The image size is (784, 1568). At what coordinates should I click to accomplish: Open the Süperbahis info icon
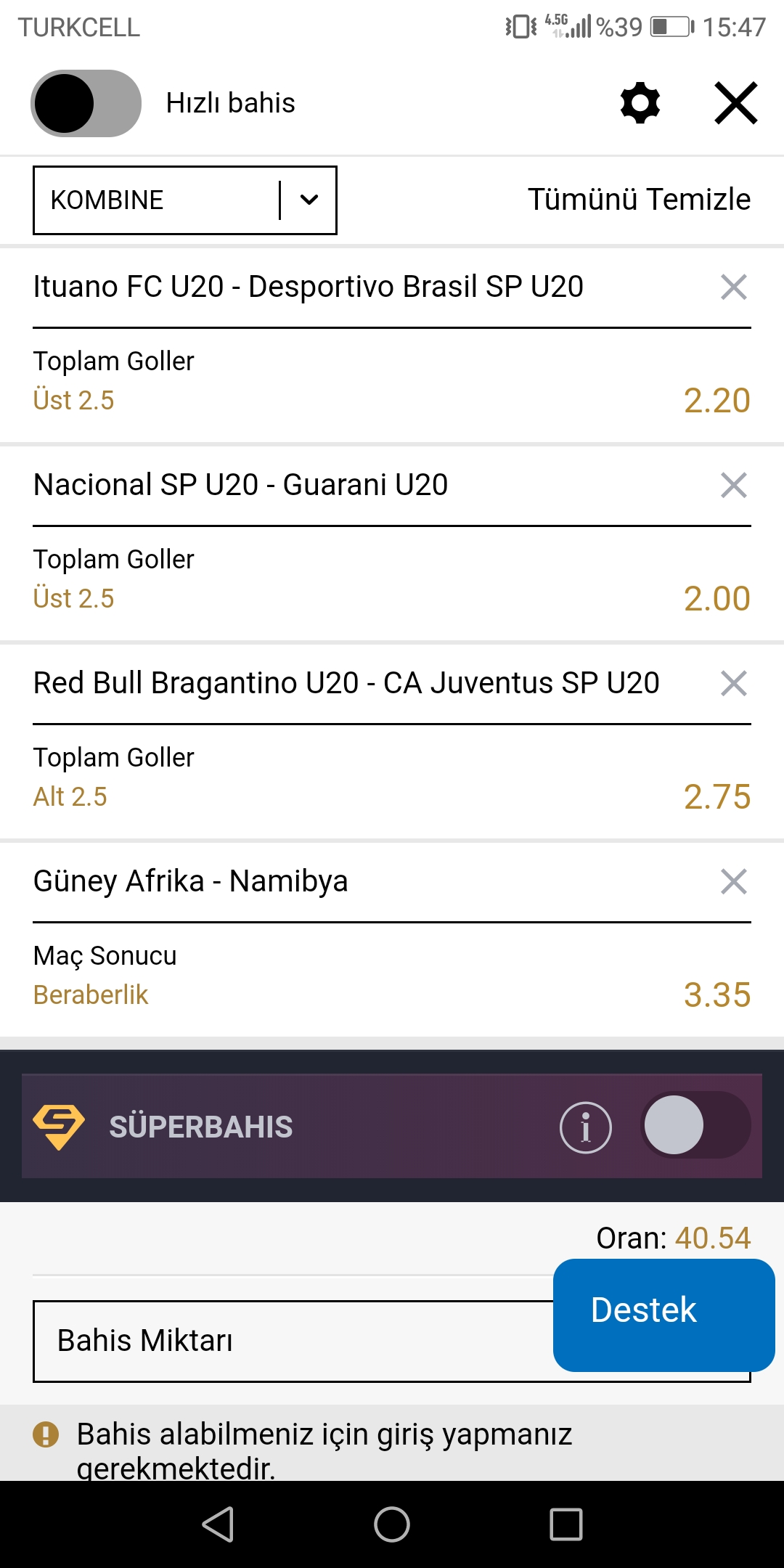pos(586,1127)
